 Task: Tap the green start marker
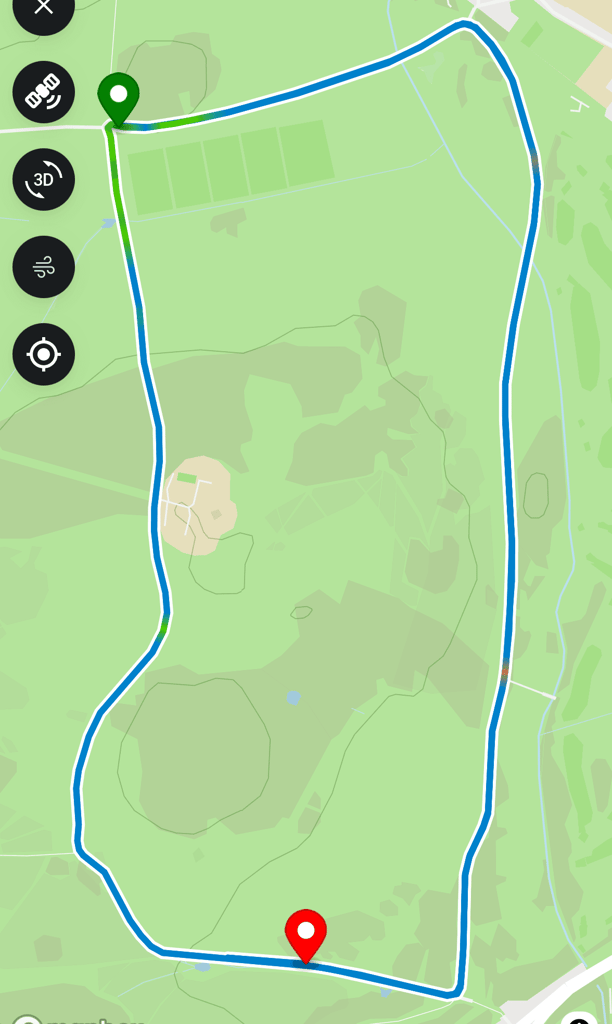click(118, 97)
